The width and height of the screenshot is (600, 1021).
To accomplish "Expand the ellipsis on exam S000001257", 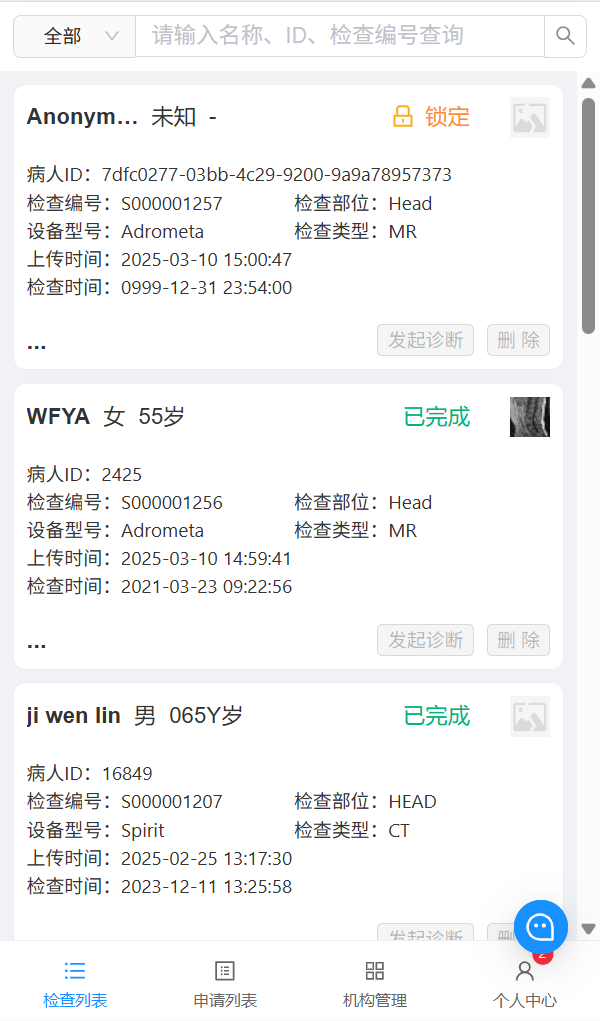I will click(x=37, y=343).
